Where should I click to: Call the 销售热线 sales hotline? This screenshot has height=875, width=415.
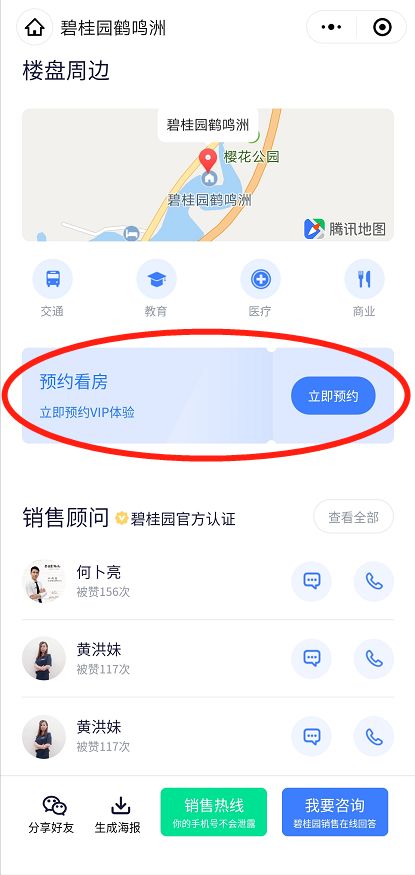click(x=214, y=812)
